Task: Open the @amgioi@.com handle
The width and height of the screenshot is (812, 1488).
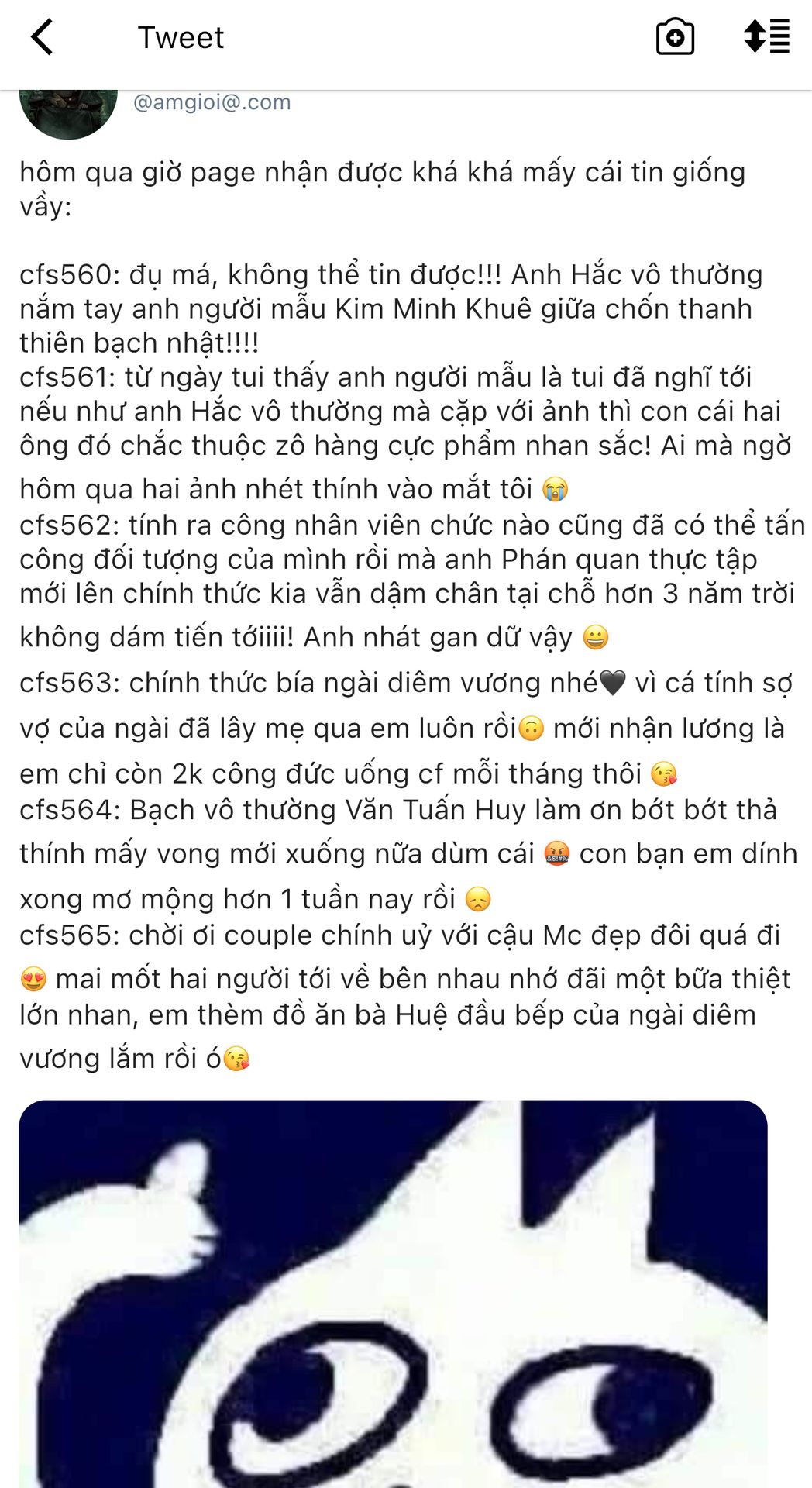Action: pyautogui.click(x=212, y=102)
